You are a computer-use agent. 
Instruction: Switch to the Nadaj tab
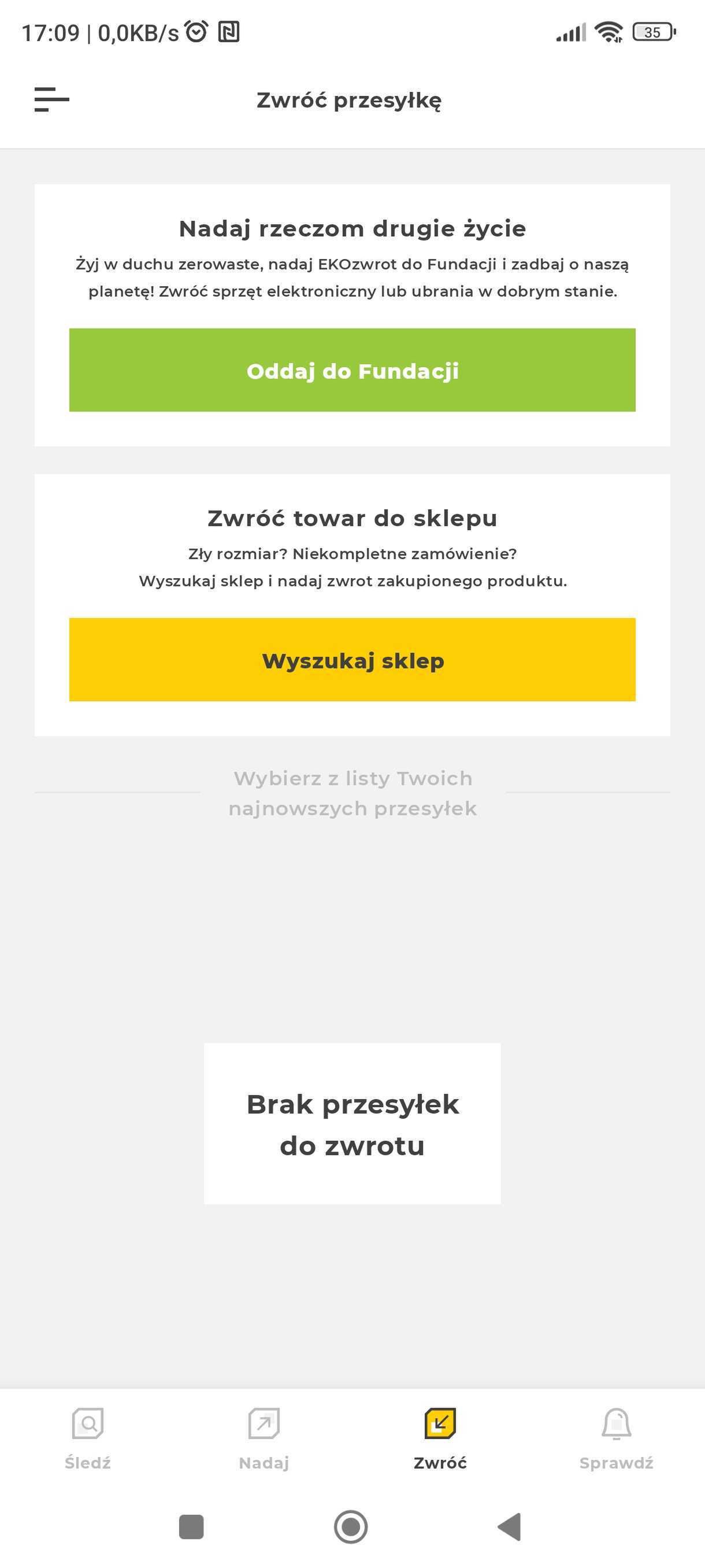(x=264, y=1439)
